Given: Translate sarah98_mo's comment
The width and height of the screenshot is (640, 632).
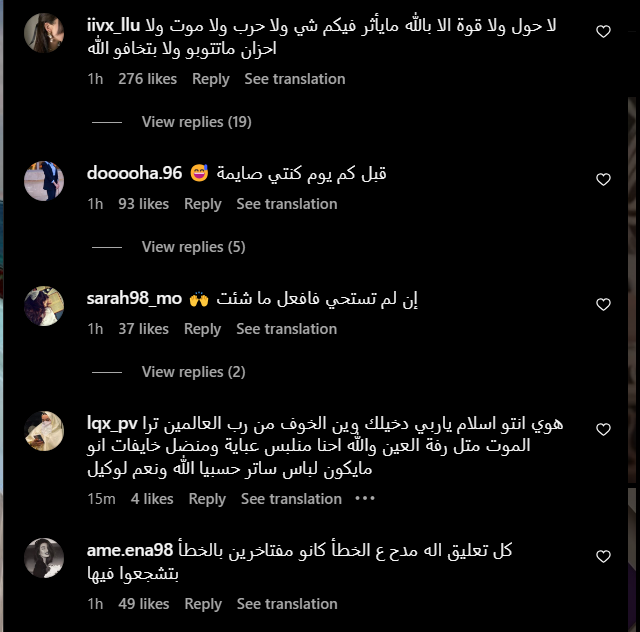Looking at the screenshot, I should pyautogui.click(x=287, y=329).
